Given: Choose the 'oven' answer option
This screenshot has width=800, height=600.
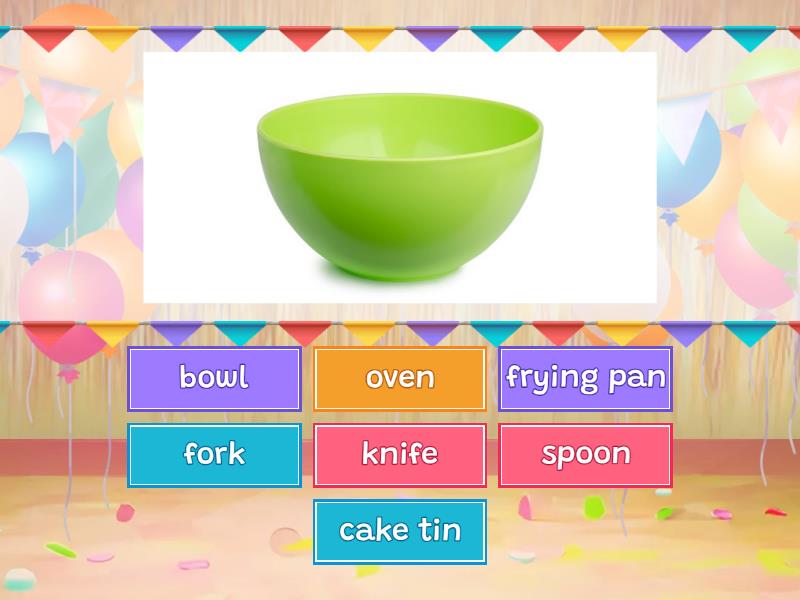Looking at the screenshot, I should [400, 378].
